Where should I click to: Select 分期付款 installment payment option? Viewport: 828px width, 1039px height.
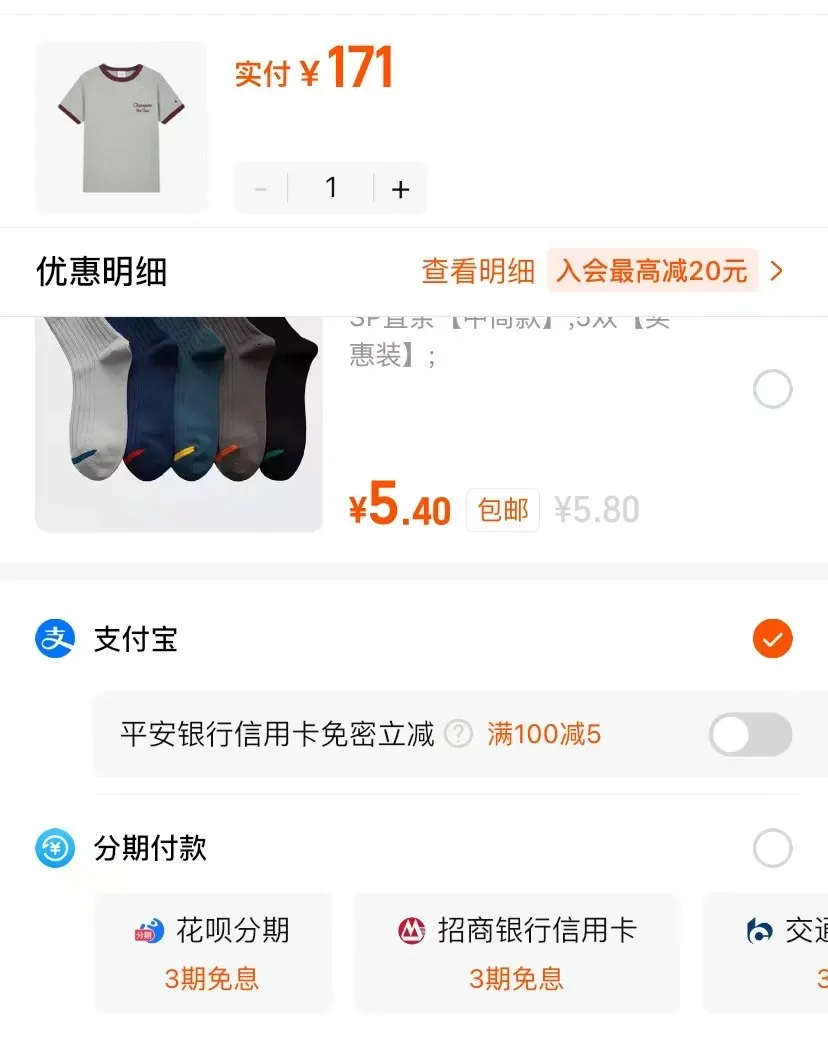[x=772, y=849]
